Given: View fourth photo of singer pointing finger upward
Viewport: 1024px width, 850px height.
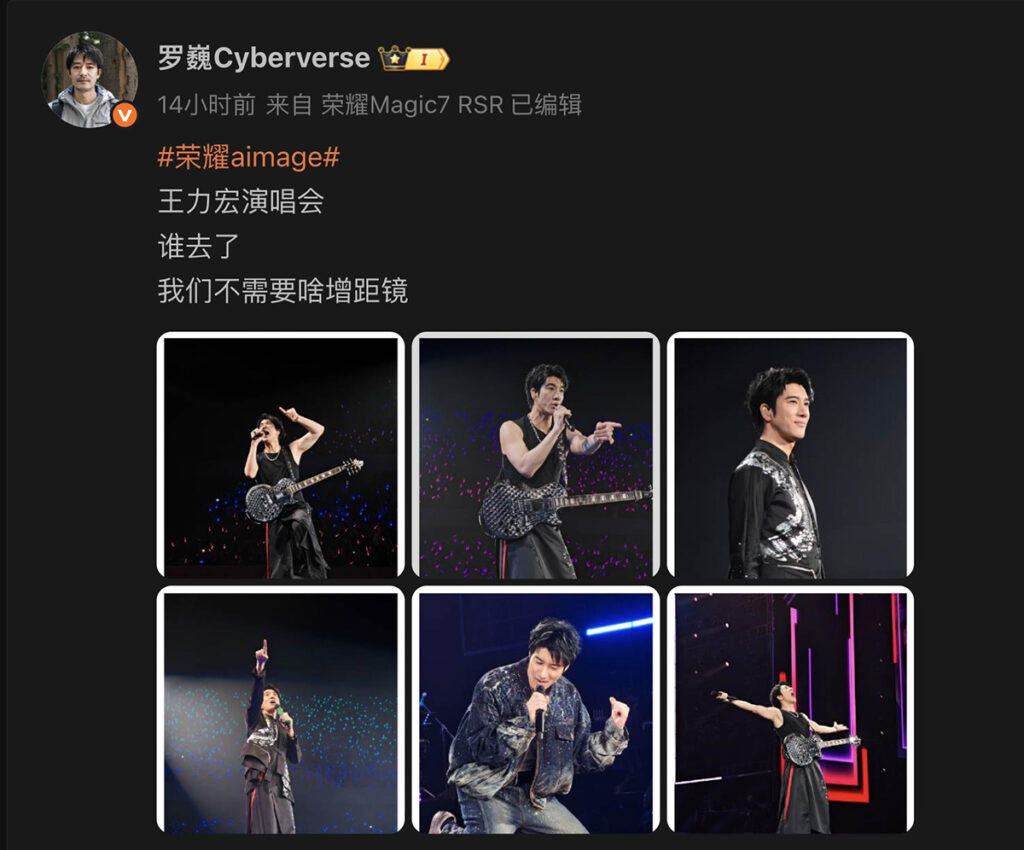Looking at the screenshot, I should (x=281, y=710).
